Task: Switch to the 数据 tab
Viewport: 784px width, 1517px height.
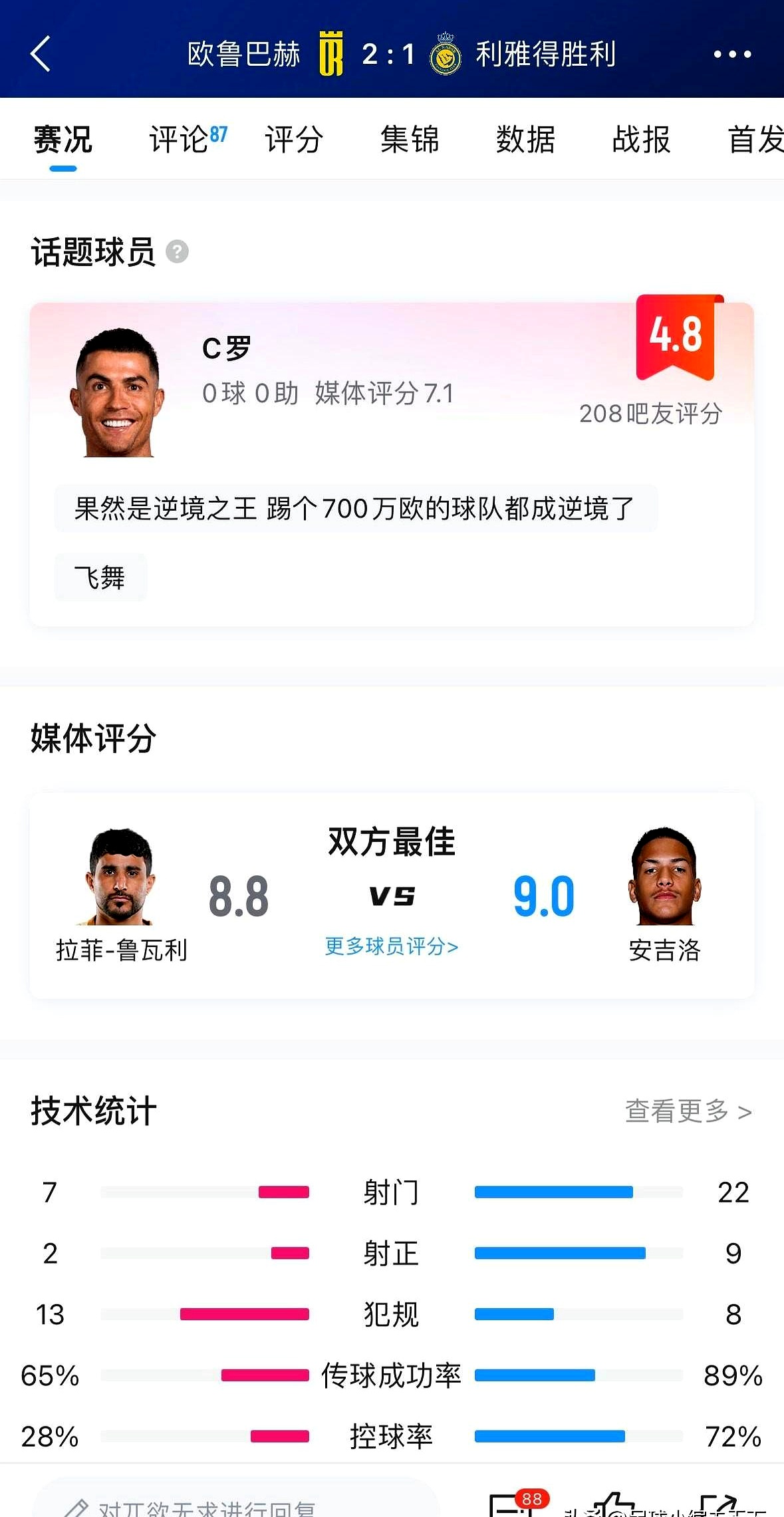Action: (525, 140)
